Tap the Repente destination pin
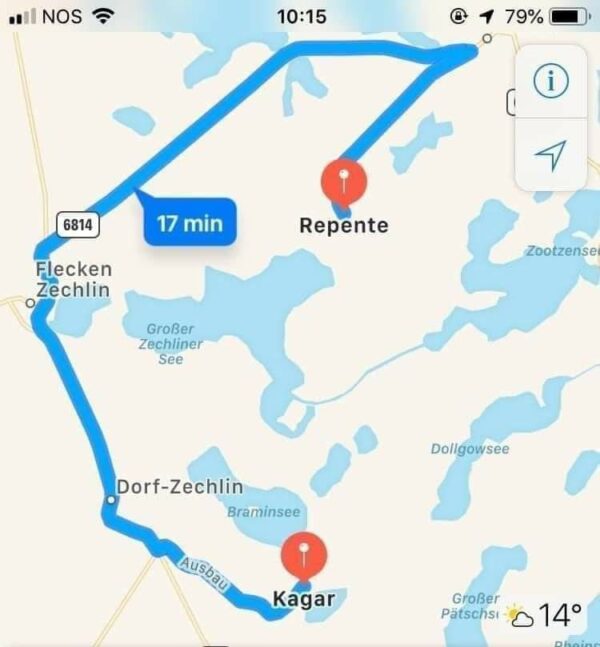The height and width of the screenshot is (647, 600). point(343,184)
